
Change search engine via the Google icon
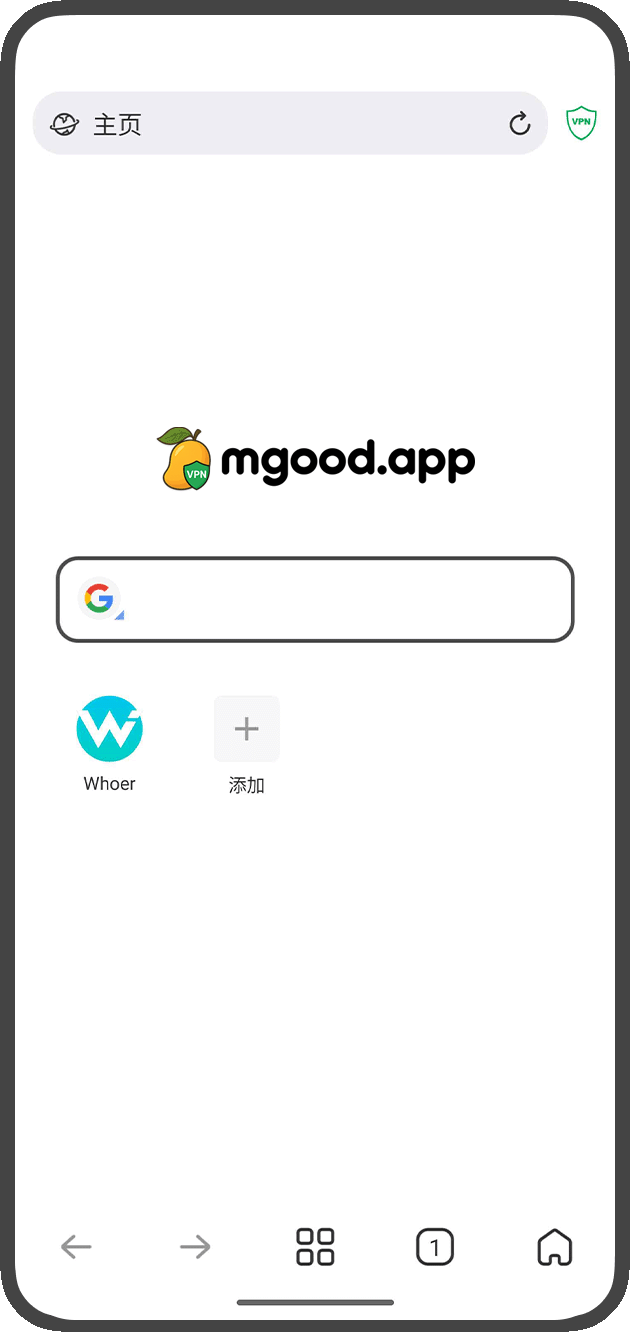tap(100, 599)
